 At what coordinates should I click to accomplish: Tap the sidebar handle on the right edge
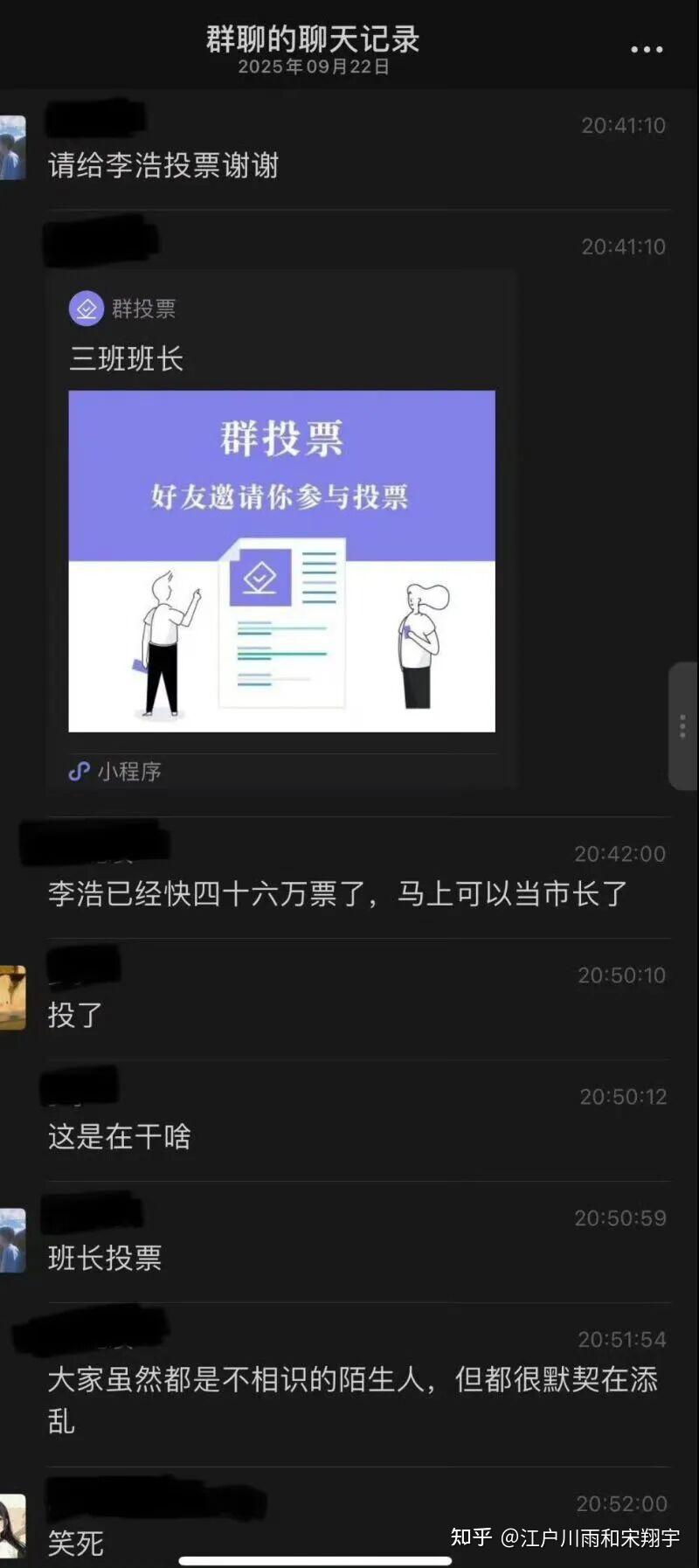683,726
